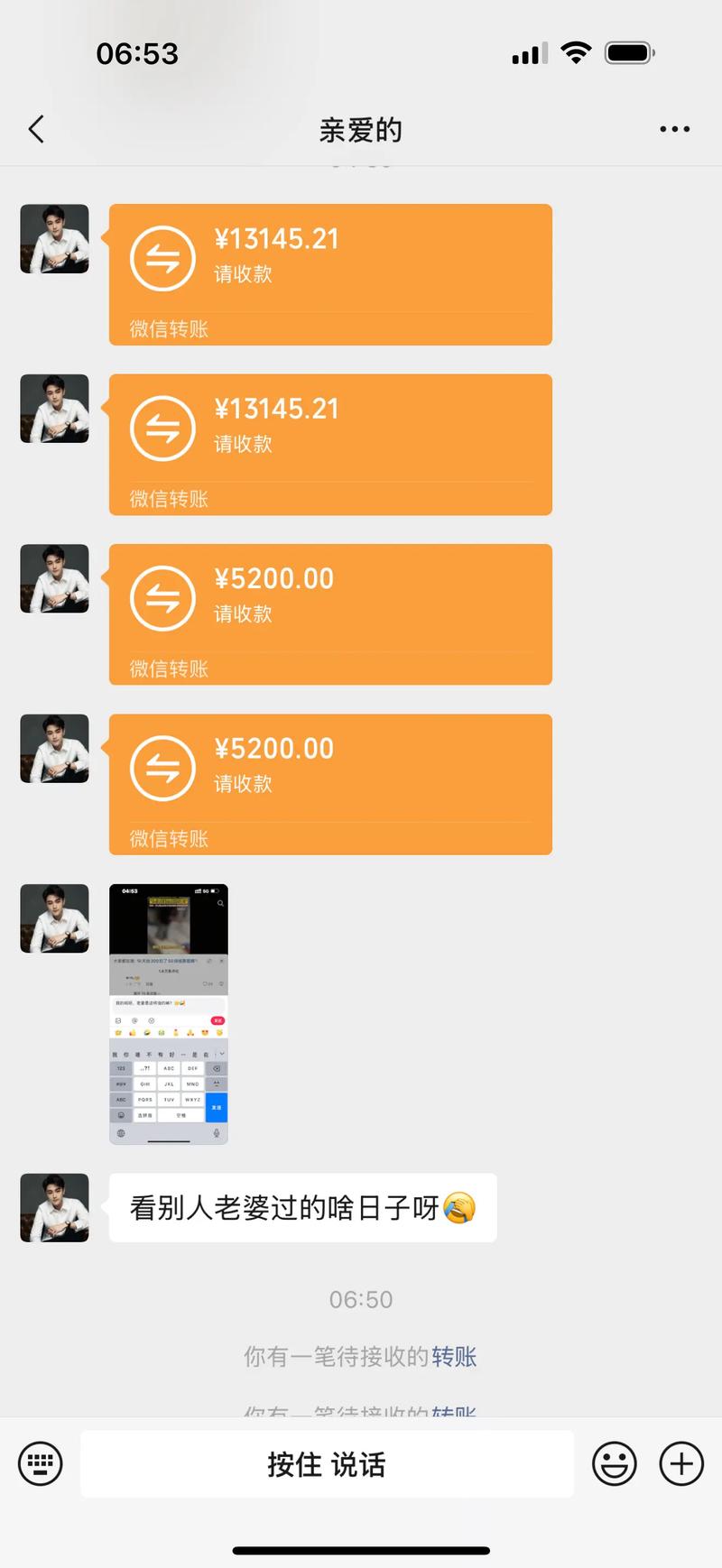The width and height of the screenshot is (722, 1568).
Task: Accept the lower ¥5200.00 transfer bubble
Action: (329, 783)
